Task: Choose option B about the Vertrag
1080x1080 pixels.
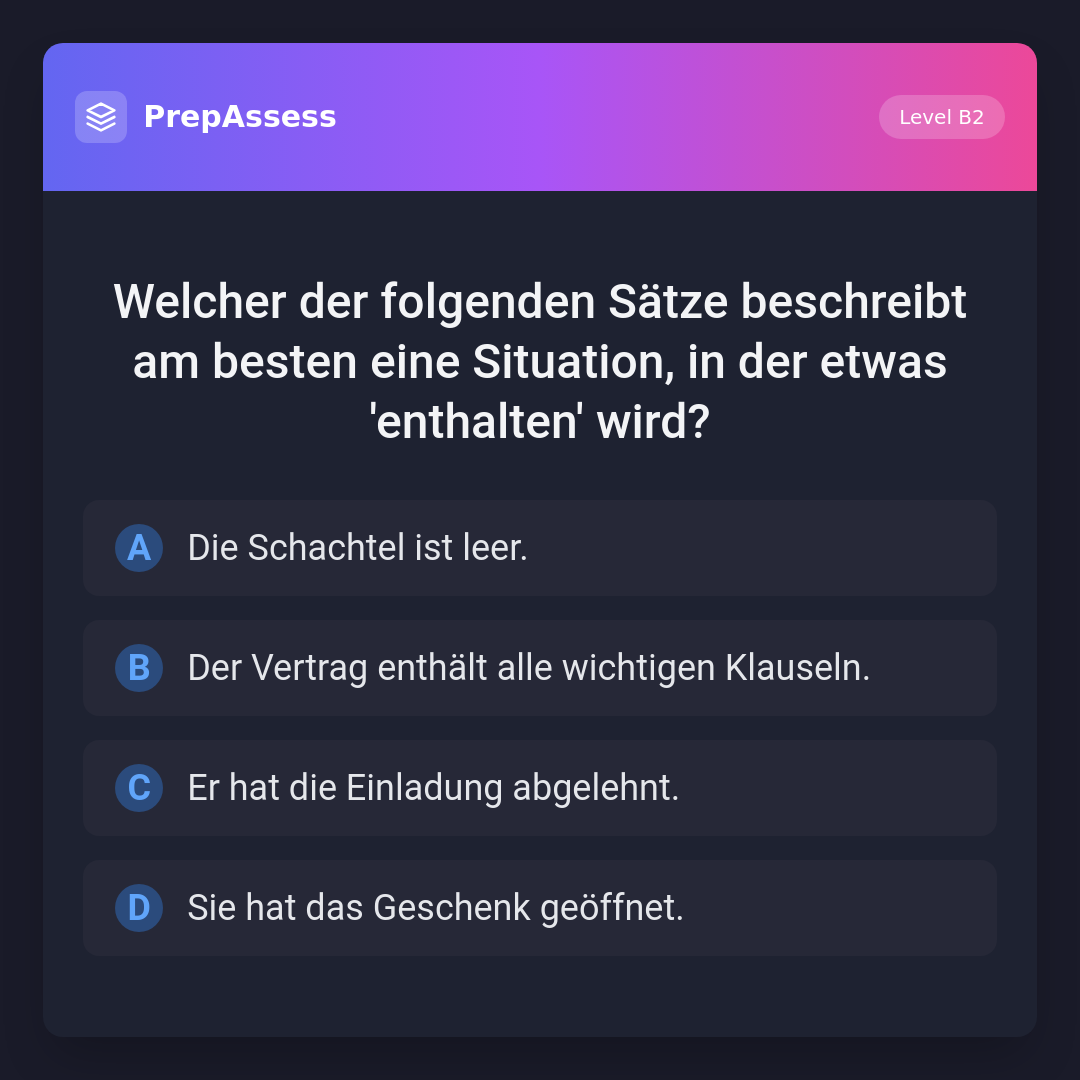Action: [540, 668]
